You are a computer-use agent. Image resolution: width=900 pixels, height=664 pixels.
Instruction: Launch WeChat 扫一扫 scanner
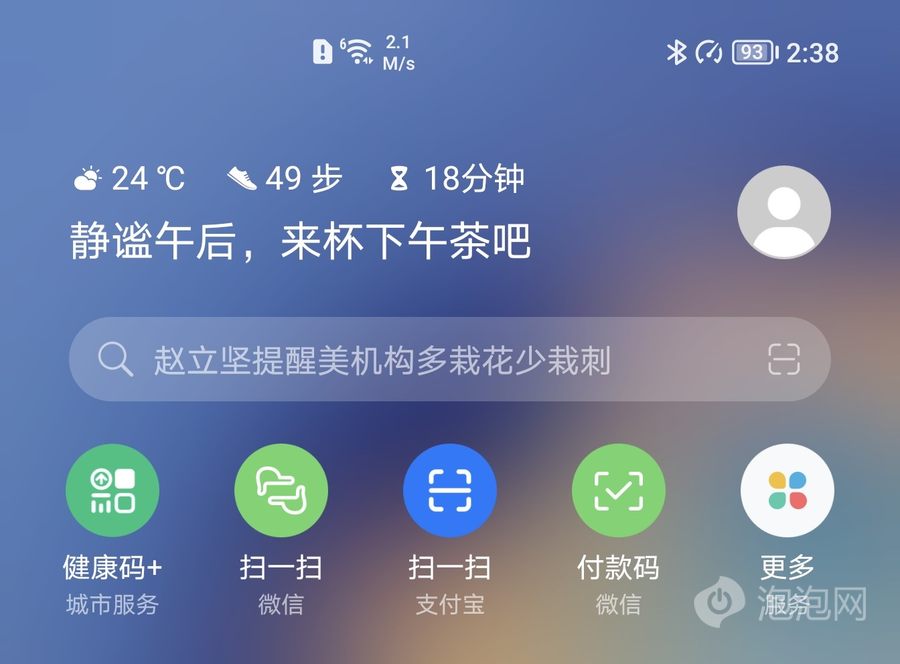[x=281, y=491]
